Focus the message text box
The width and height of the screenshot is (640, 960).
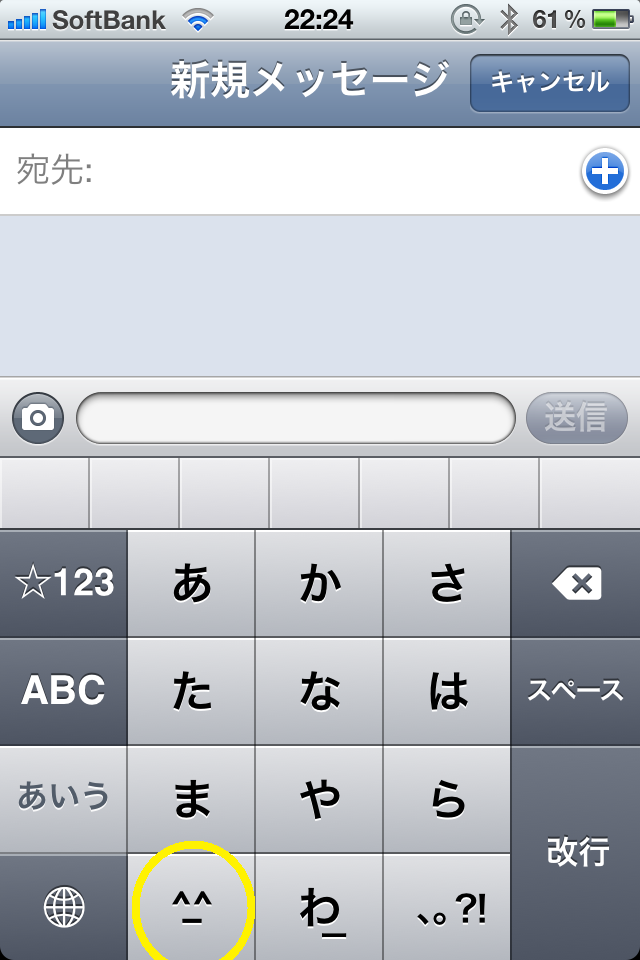295,418
